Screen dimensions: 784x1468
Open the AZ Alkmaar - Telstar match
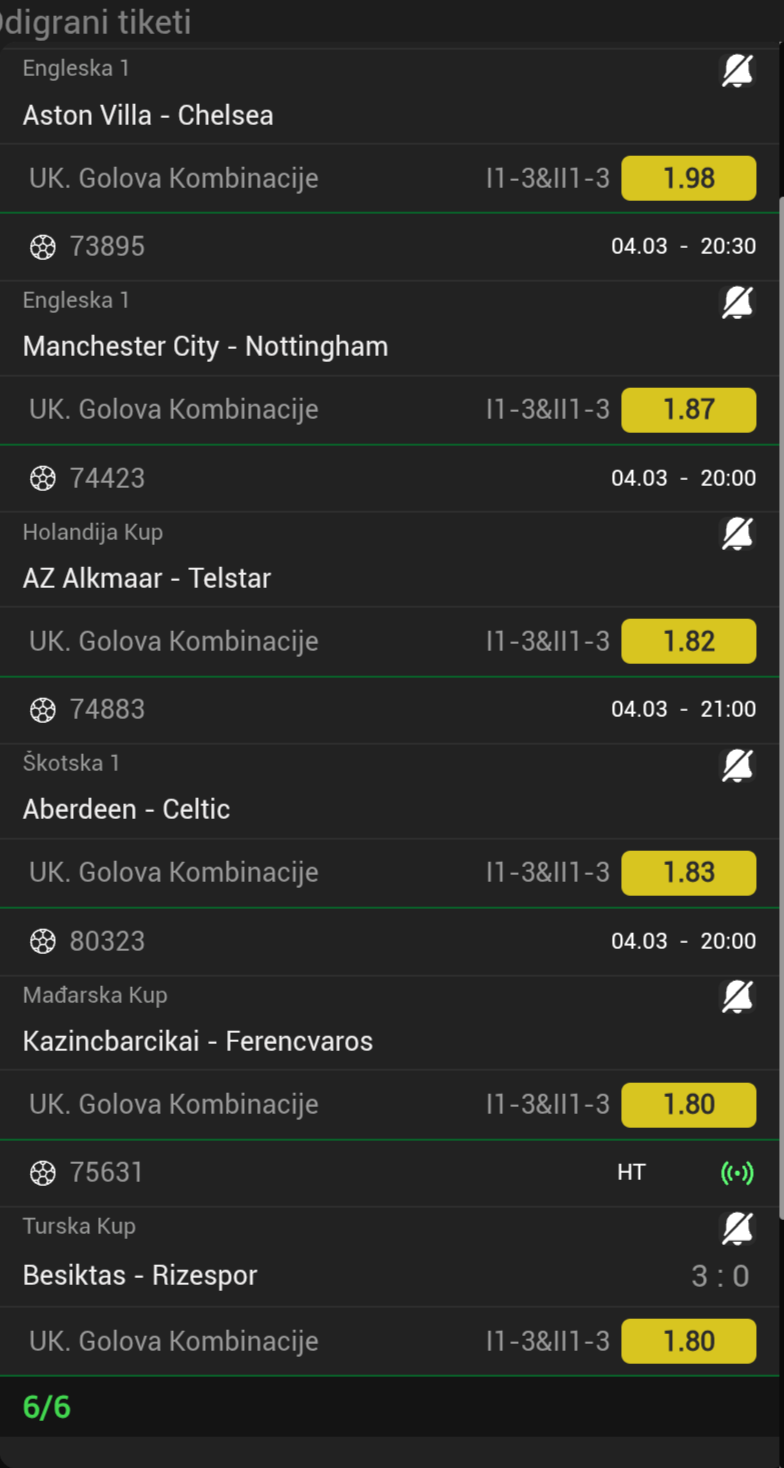point(147,578)
